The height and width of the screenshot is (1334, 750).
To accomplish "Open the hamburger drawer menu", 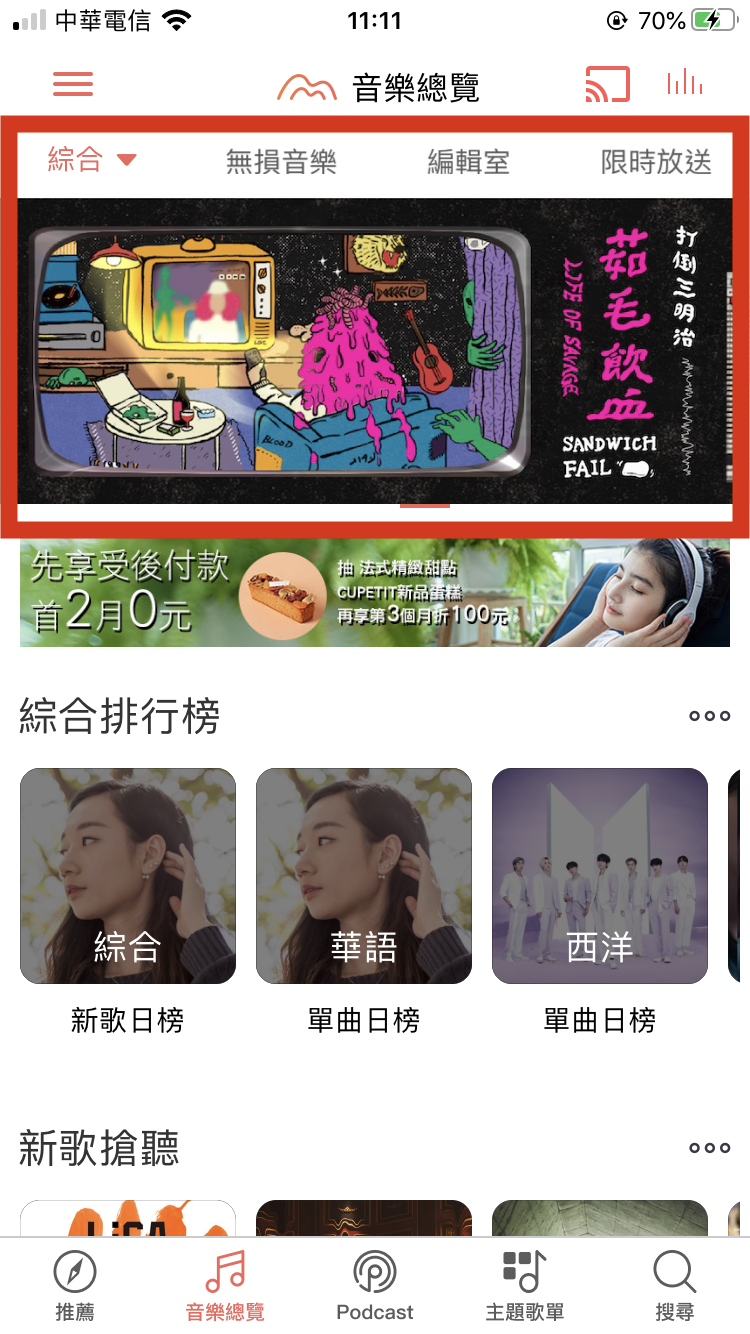I will click(73, 85).
